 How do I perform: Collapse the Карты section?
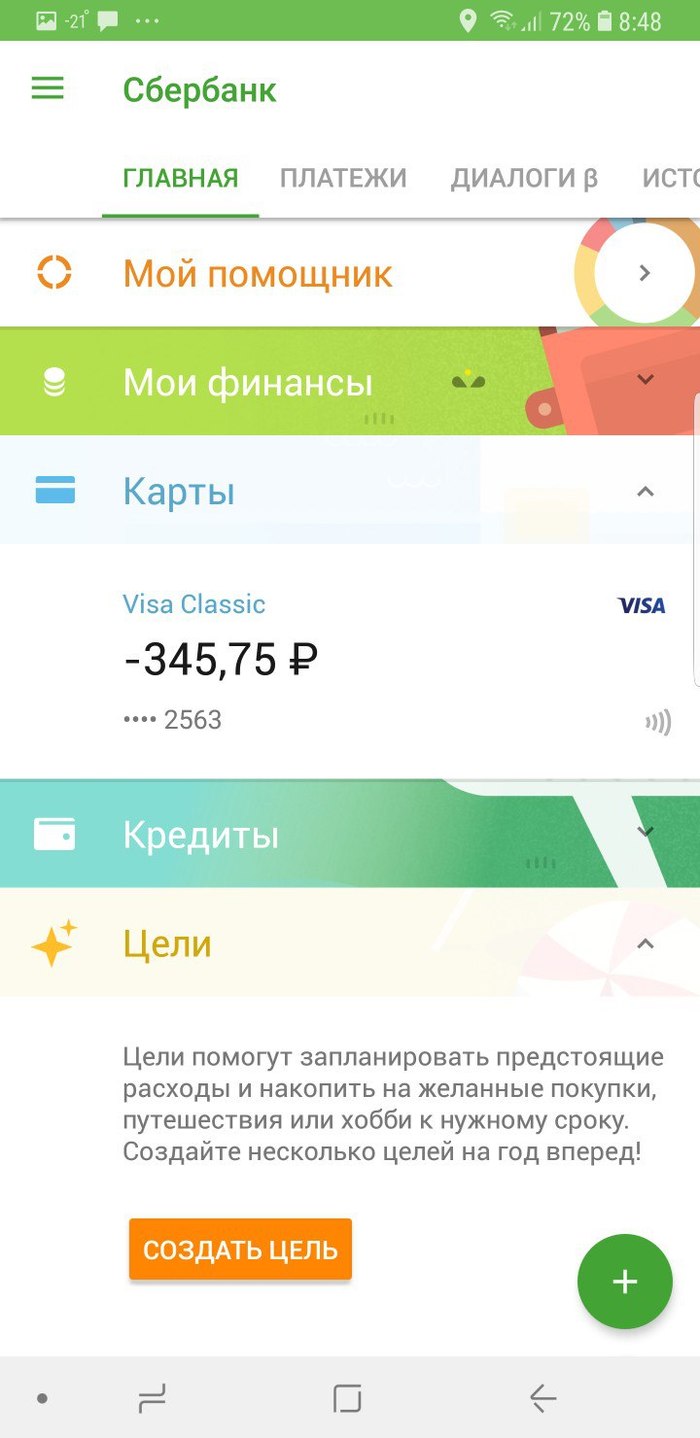645,491
